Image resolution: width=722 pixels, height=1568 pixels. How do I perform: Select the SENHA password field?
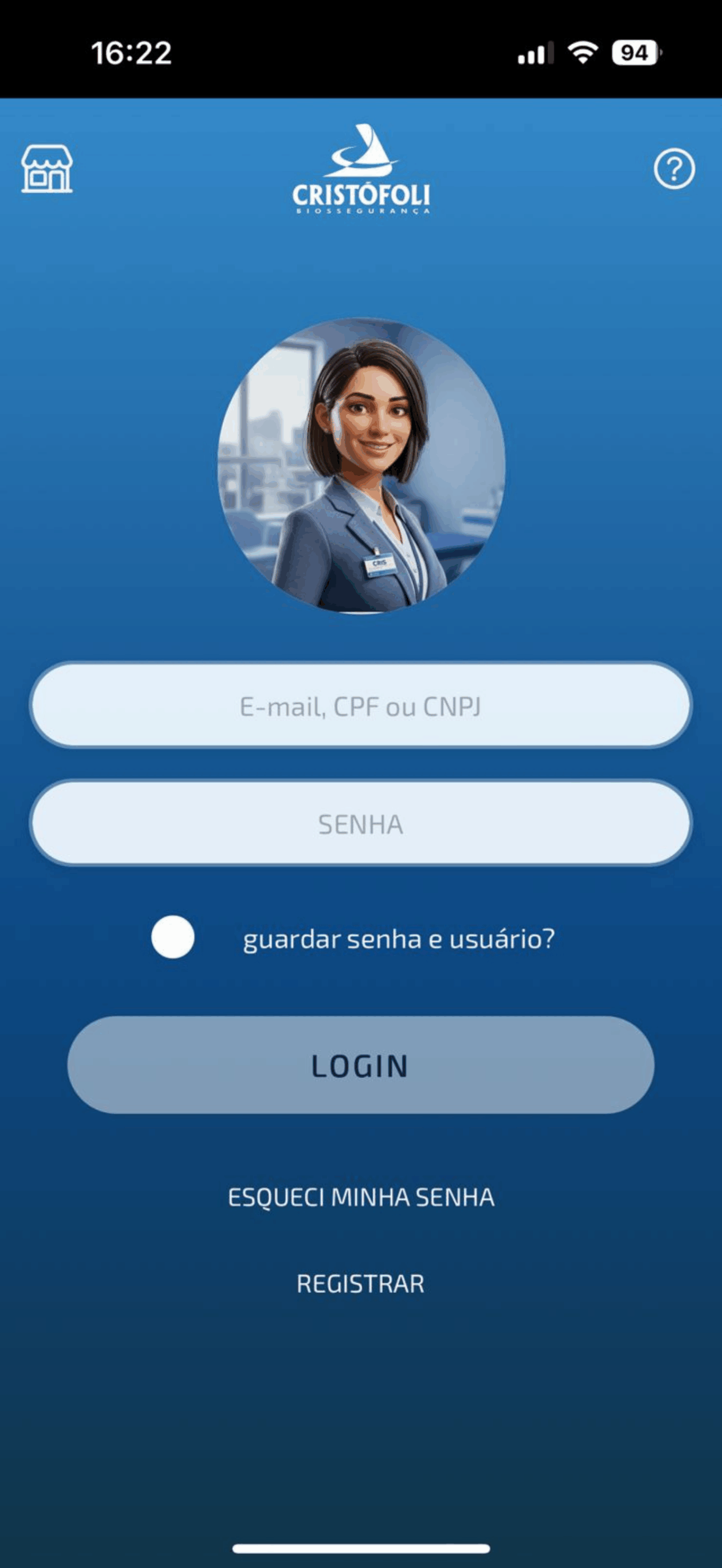(x=361, y=823)
